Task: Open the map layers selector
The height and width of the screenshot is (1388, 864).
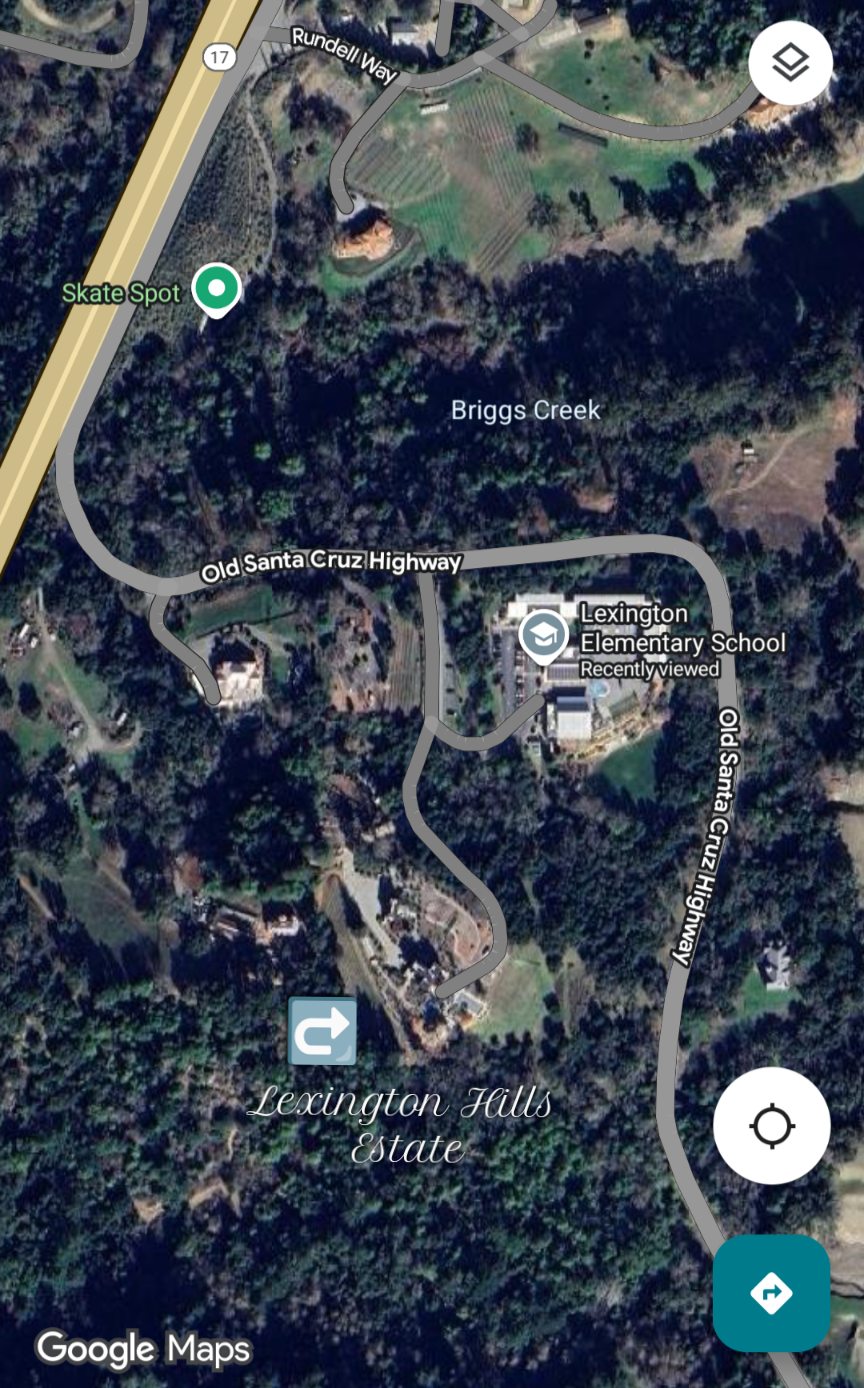Action: (790, 63)
